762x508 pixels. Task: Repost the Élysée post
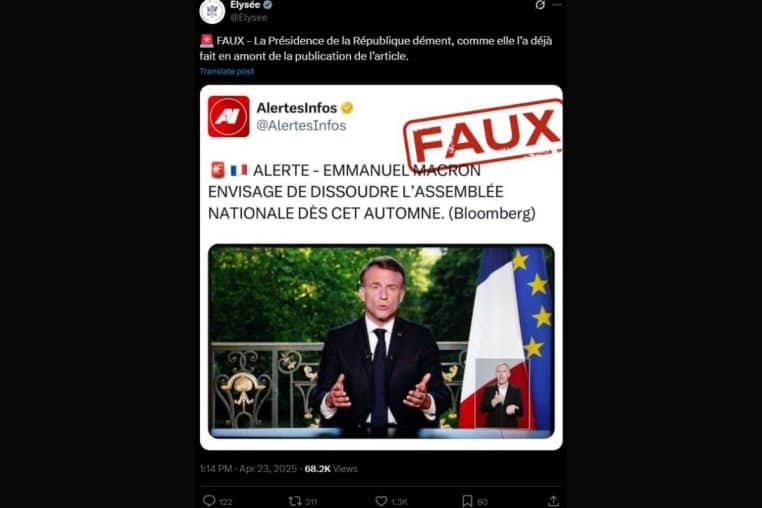click(x=294, y=500)
